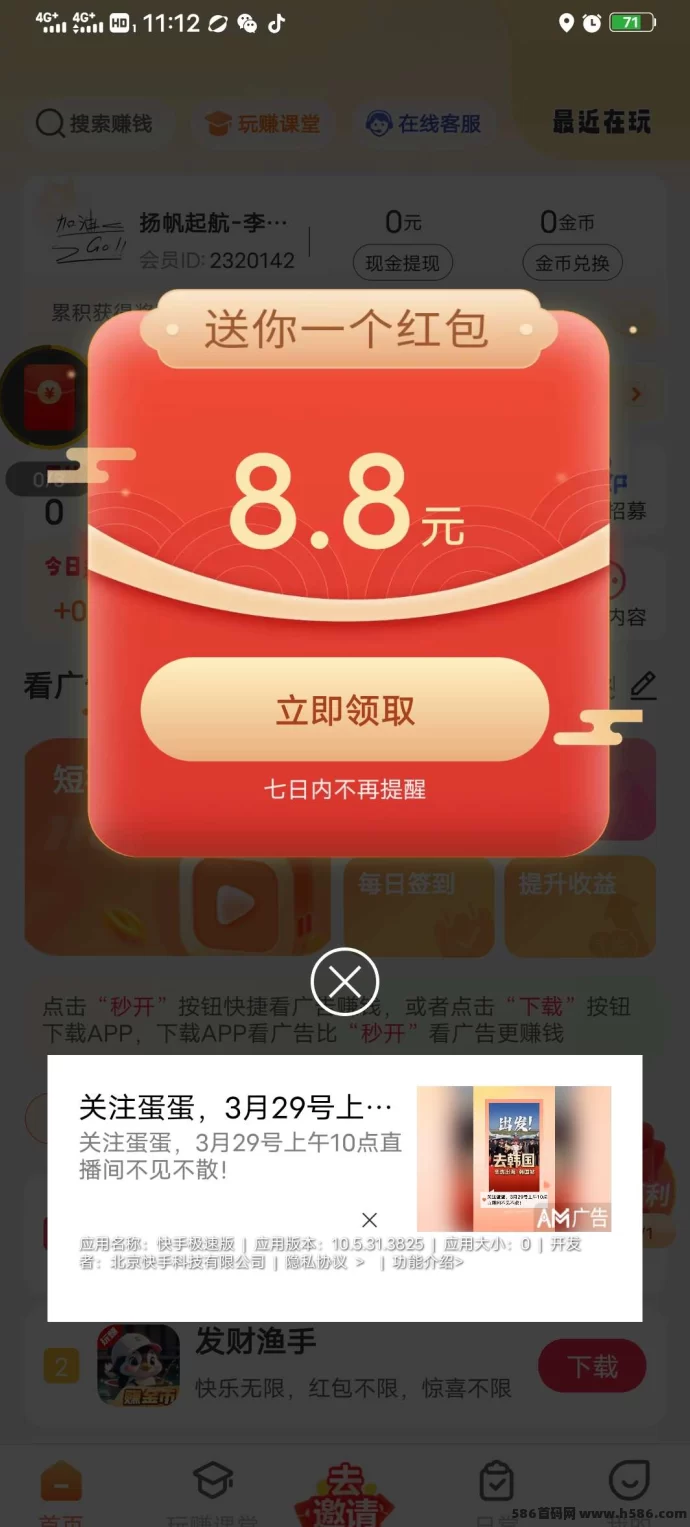This screenshot has height=1527, width=690.
Task: Open 玩赚课堂 chip at top
Action: click(x=263, y=124)
